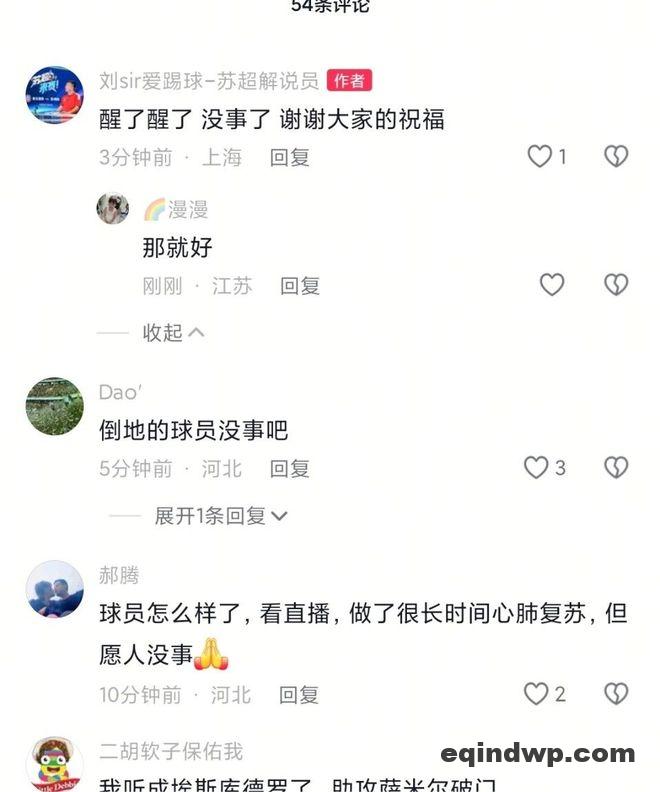Like 郝腾's comment
Viewport: 660px width, 792px height.
tap(537, 694)
